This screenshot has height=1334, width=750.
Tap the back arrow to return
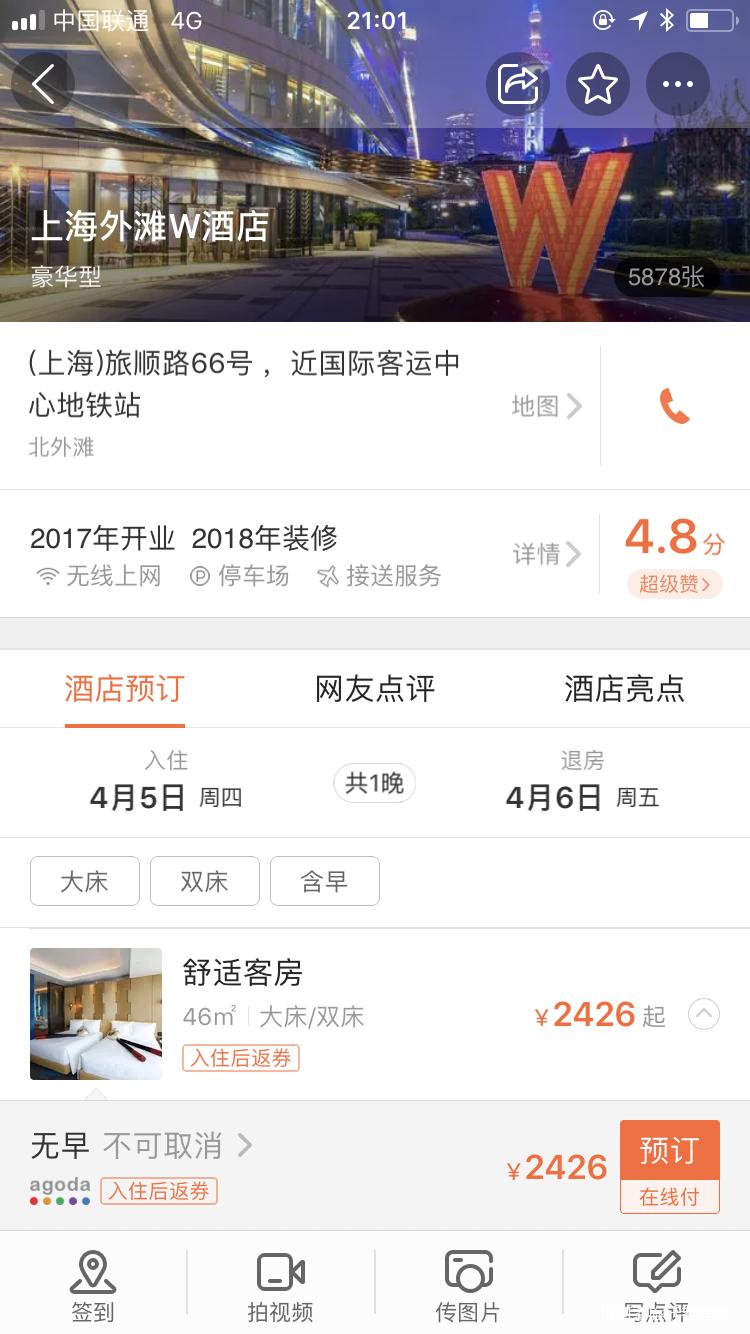pos(43,84)
